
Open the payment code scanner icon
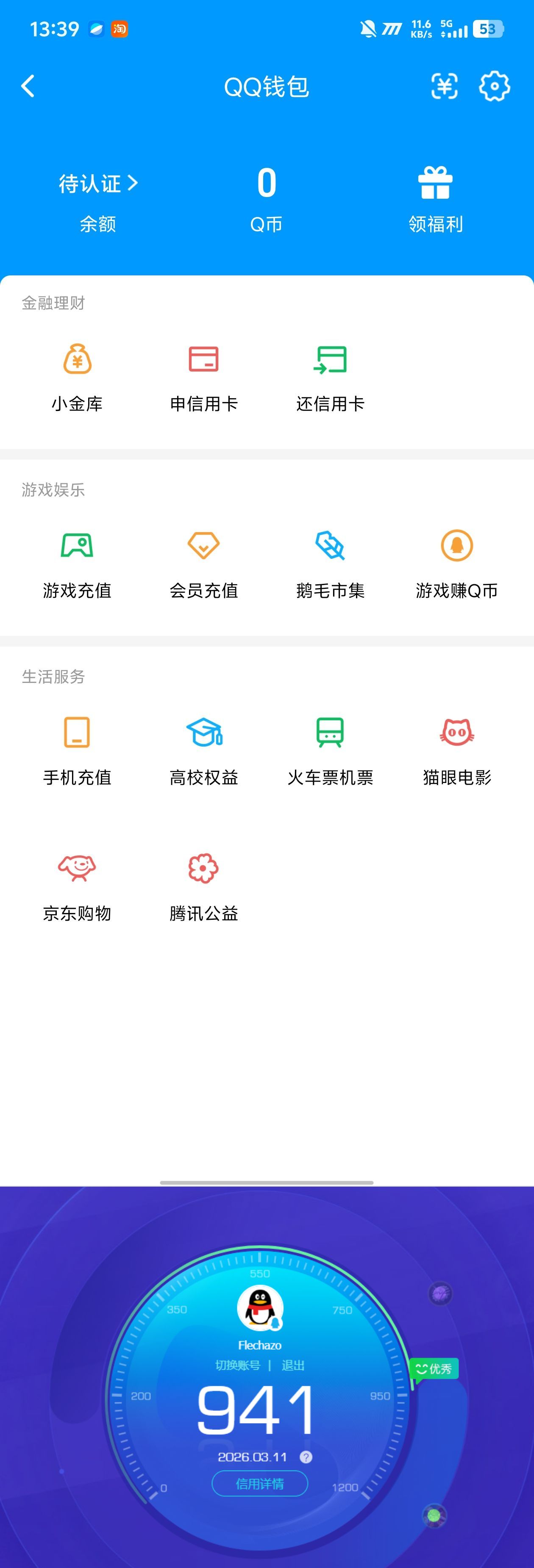tap(444, 86)
